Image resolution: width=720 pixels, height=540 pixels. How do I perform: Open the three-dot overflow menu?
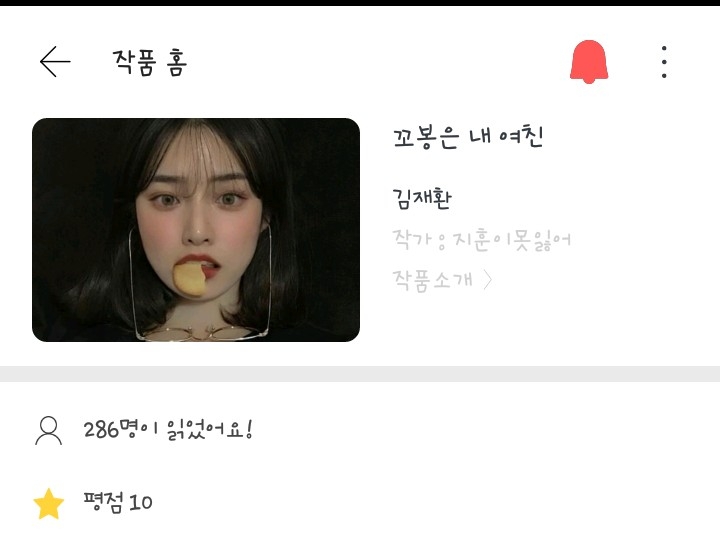pyautogui.click(x=664, y=62)
